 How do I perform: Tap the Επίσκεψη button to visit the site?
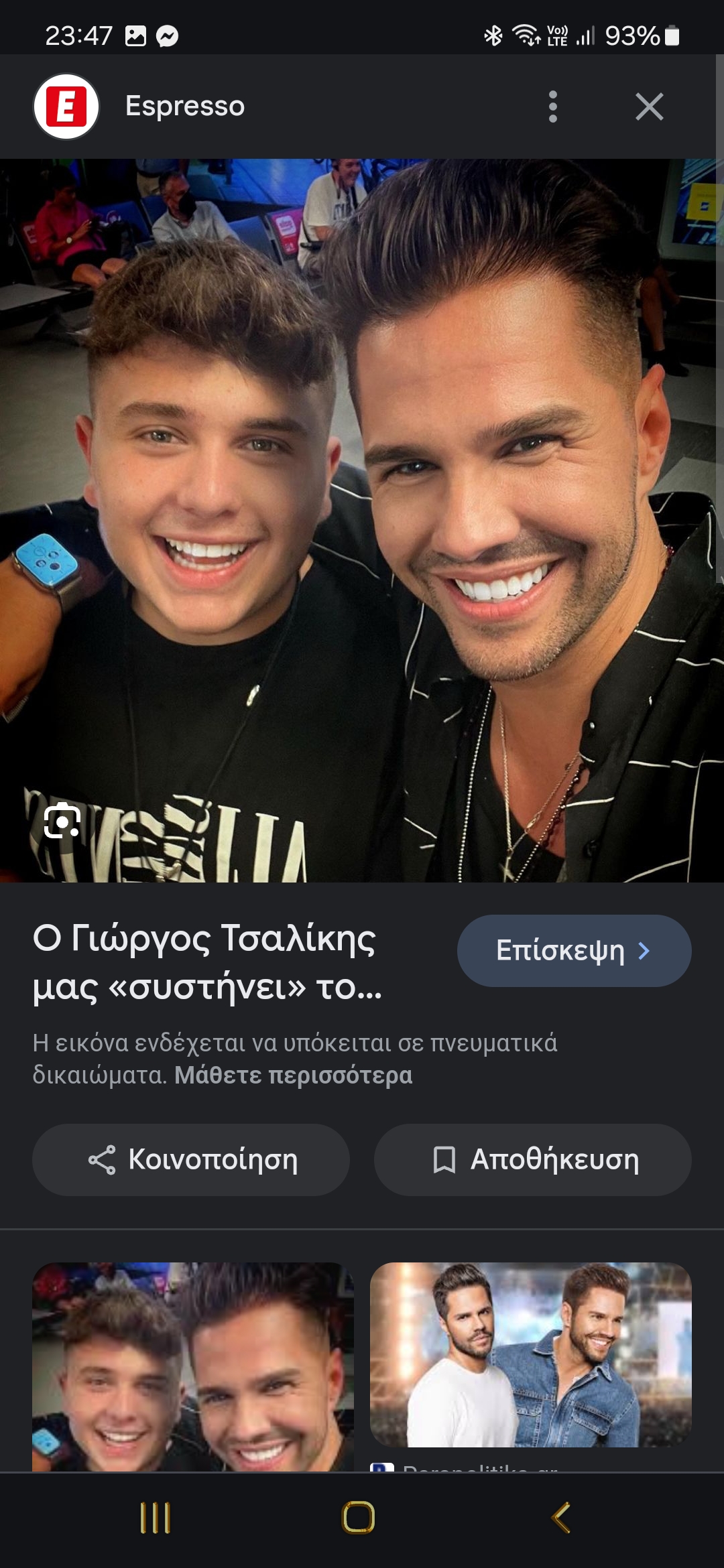click(574, 950)
